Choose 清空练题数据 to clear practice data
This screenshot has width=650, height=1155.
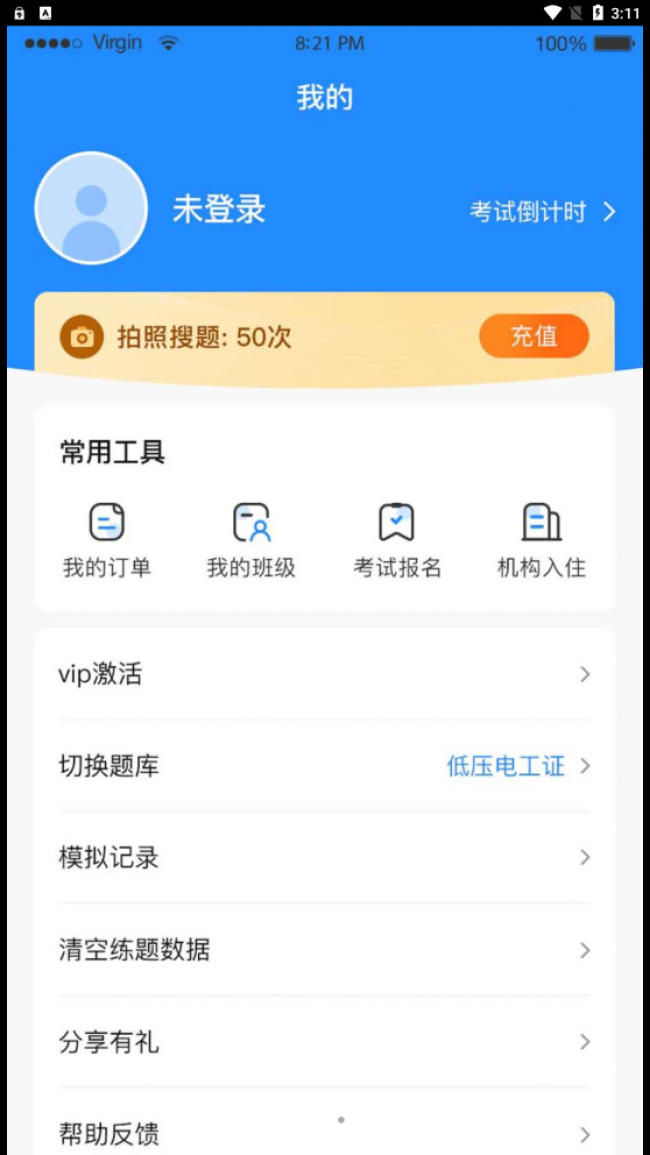tap(324, 950)
